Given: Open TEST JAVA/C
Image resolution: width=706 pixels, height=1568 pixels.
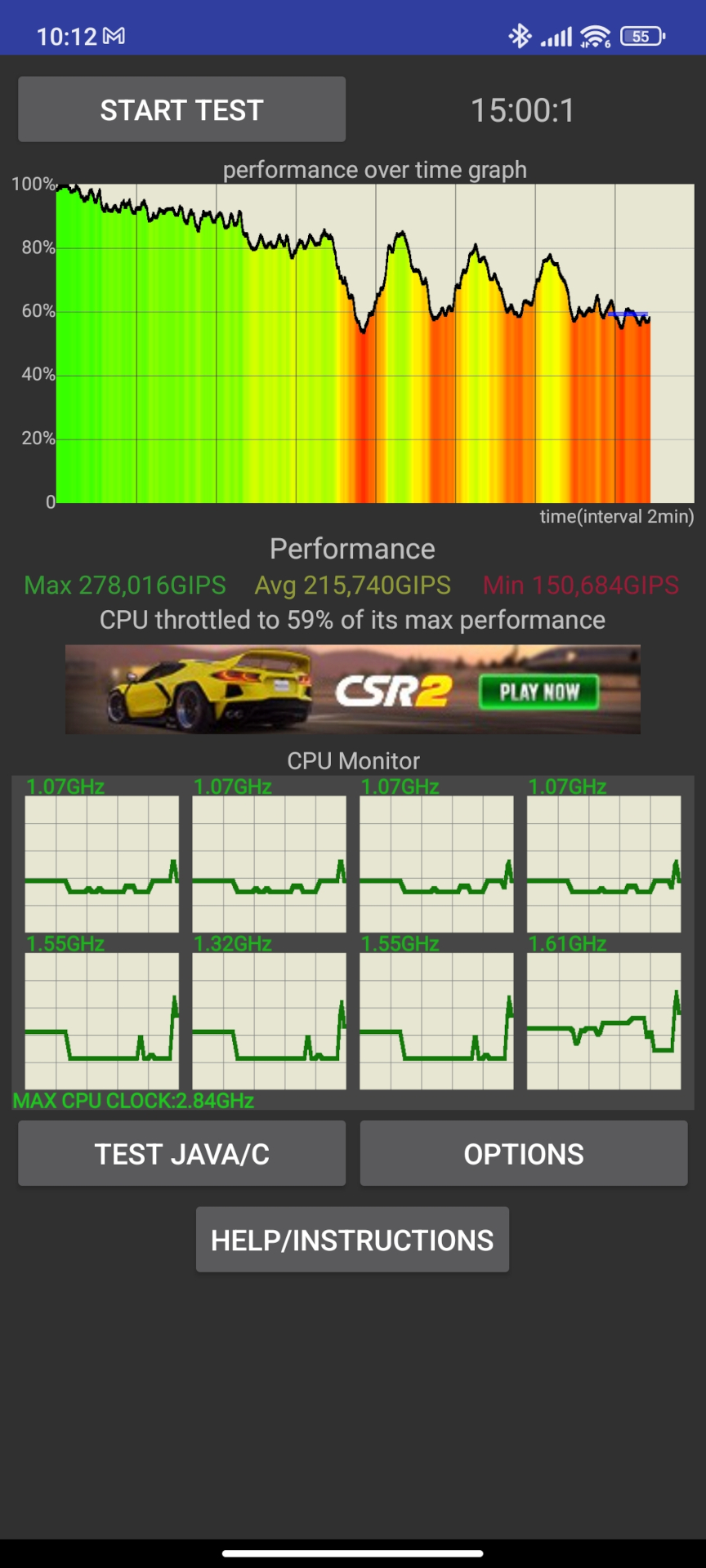Looking at the screenshot, I should click(x=181, y=1153).
